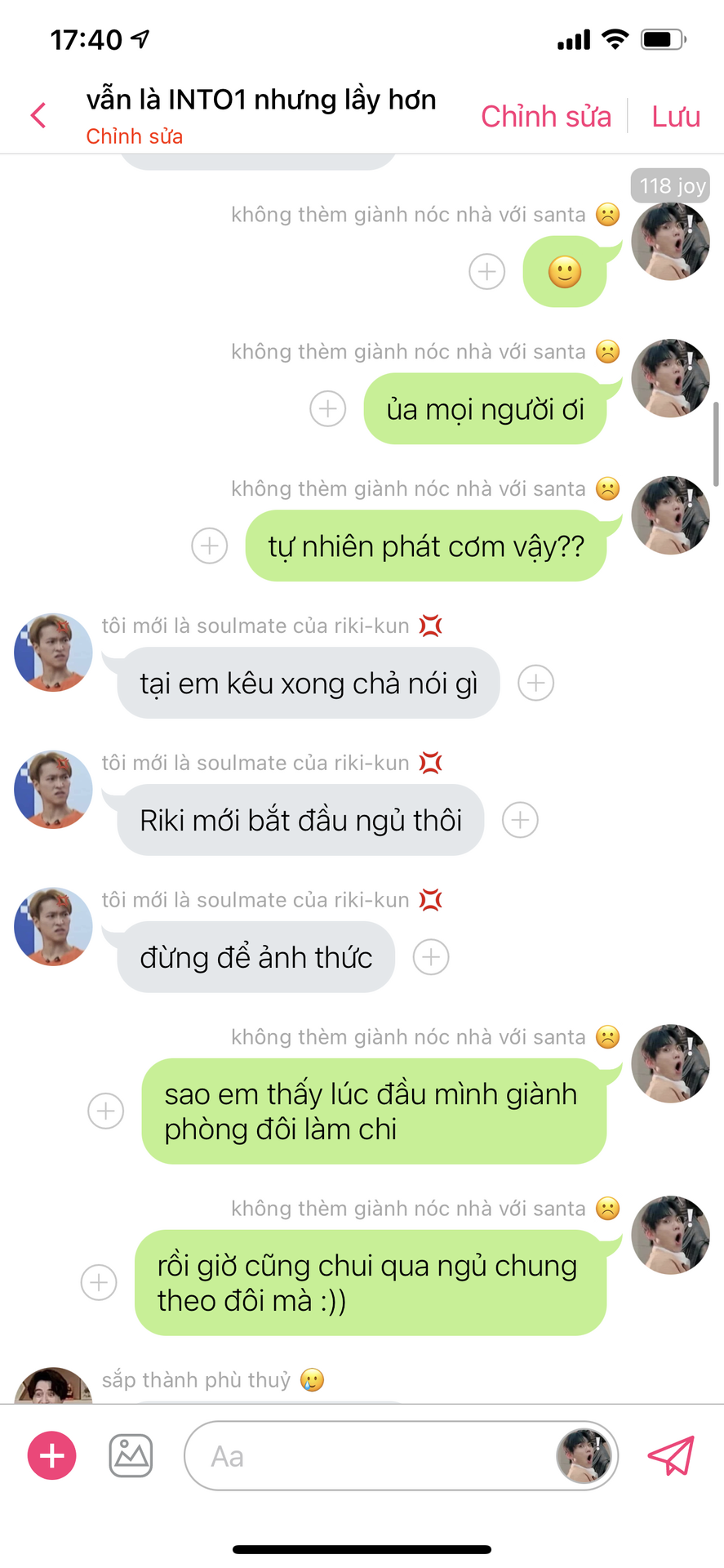The height and width of the screenshot is (1568, 724).
Task: Tap the plus beside "sao em thấy lúc đầu" message
Action: pyautogui.click(x=106, y=1111)
